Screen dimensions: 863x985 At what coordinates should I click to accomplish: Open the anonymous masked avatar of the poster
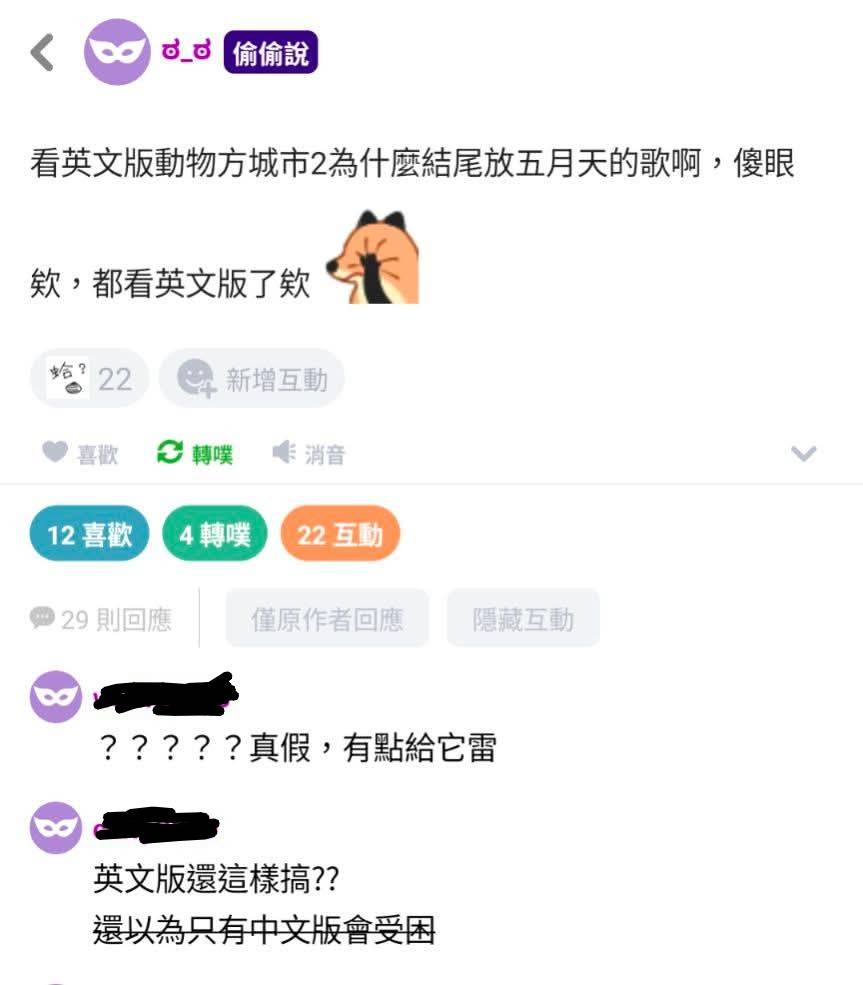(x=117, y=51)
